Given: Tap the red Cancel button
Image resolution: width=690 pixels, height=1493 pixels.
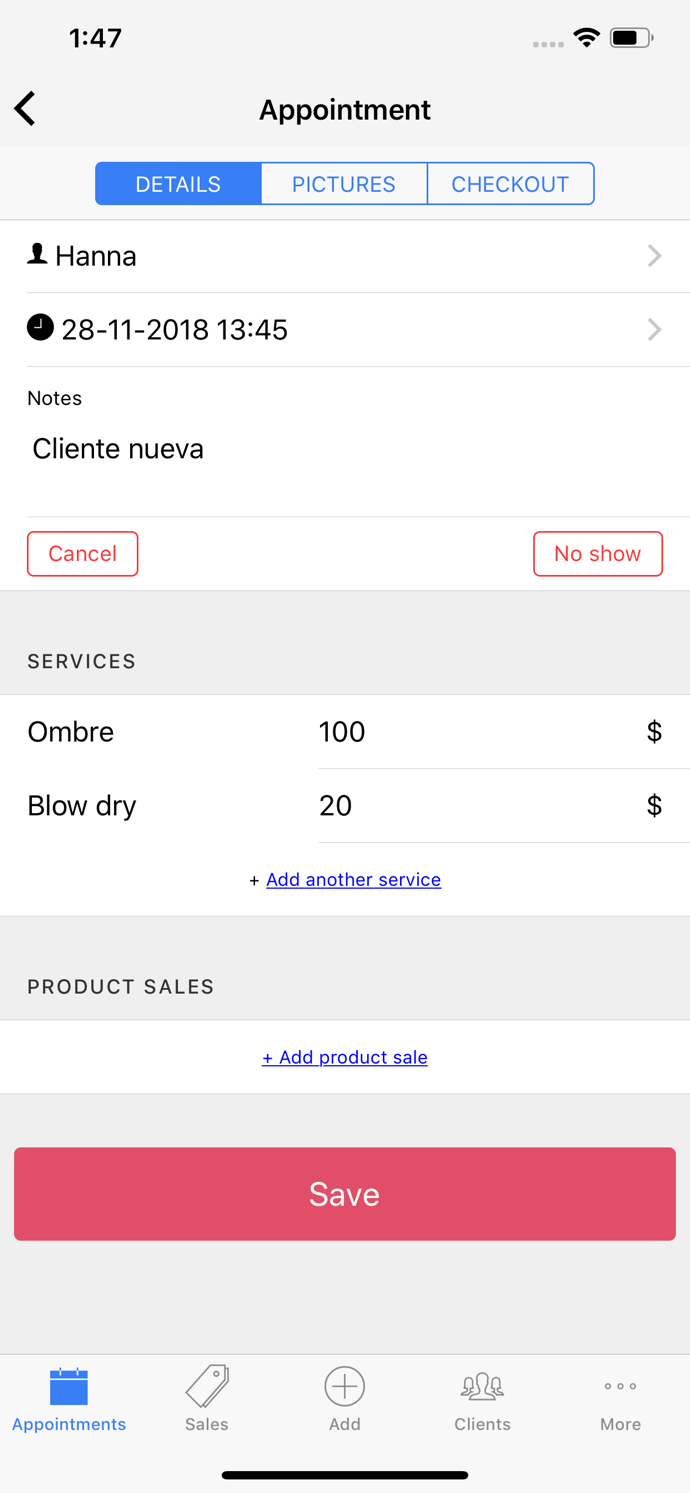Looking at the screenshot, I should click(82, 554).
